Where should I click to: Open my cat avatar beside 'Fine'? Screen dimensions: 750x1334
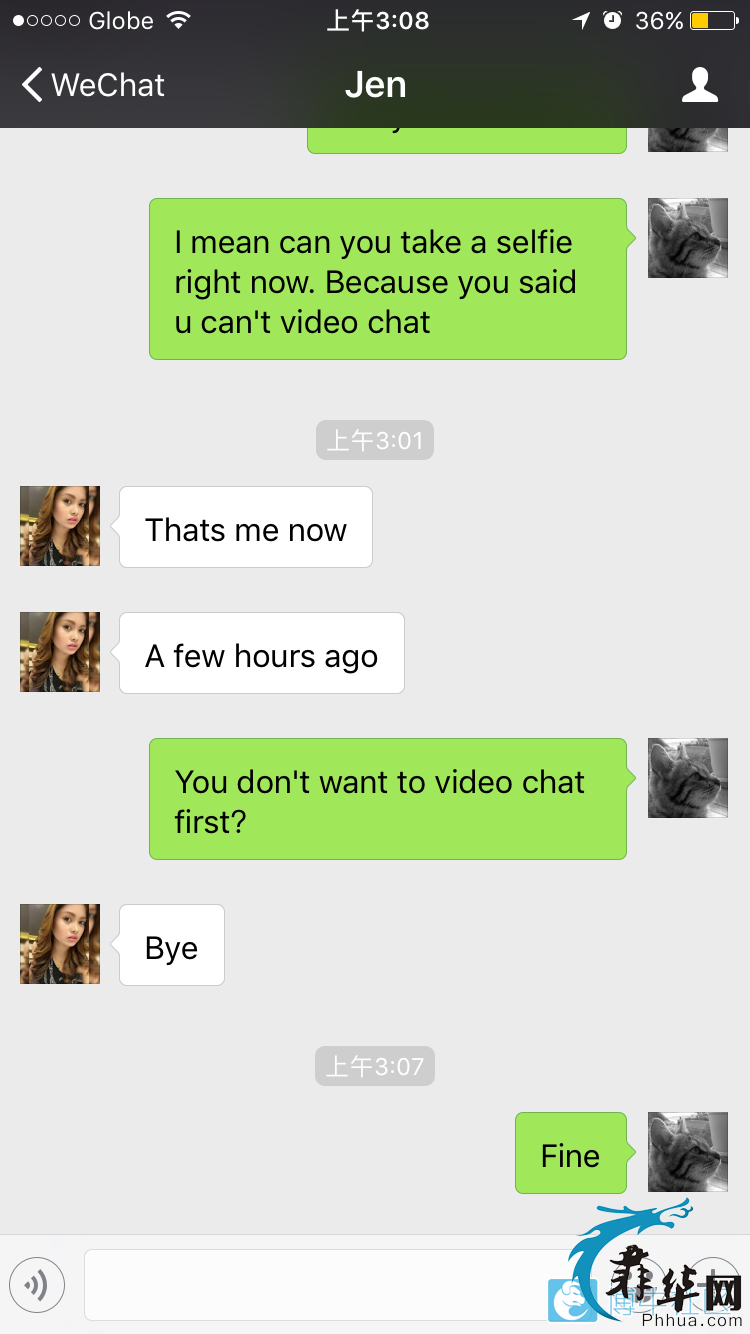(x=687, y=1152)
